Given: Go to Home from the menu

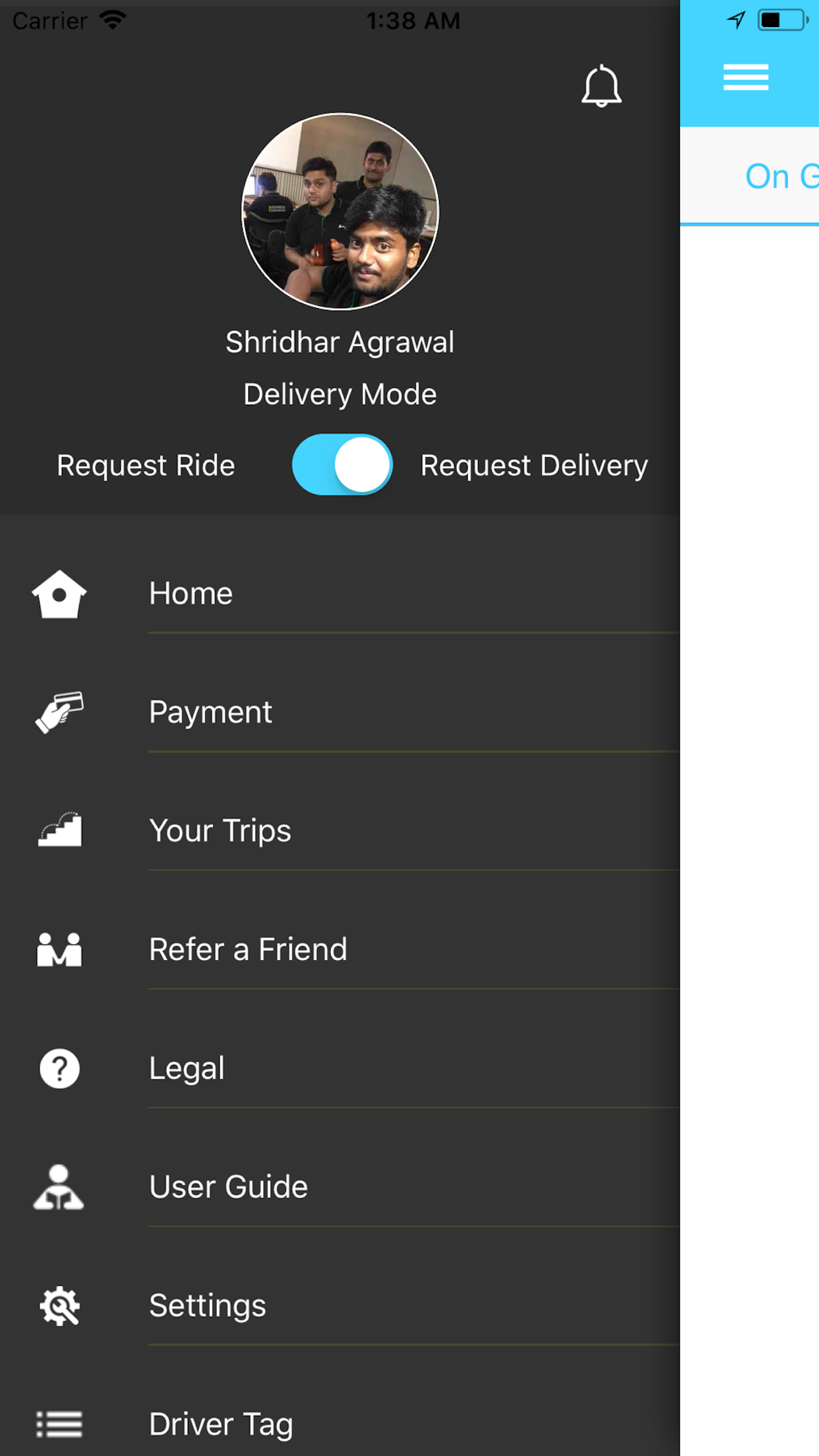Looking at the screenshot, I should [x=191, y=593].
